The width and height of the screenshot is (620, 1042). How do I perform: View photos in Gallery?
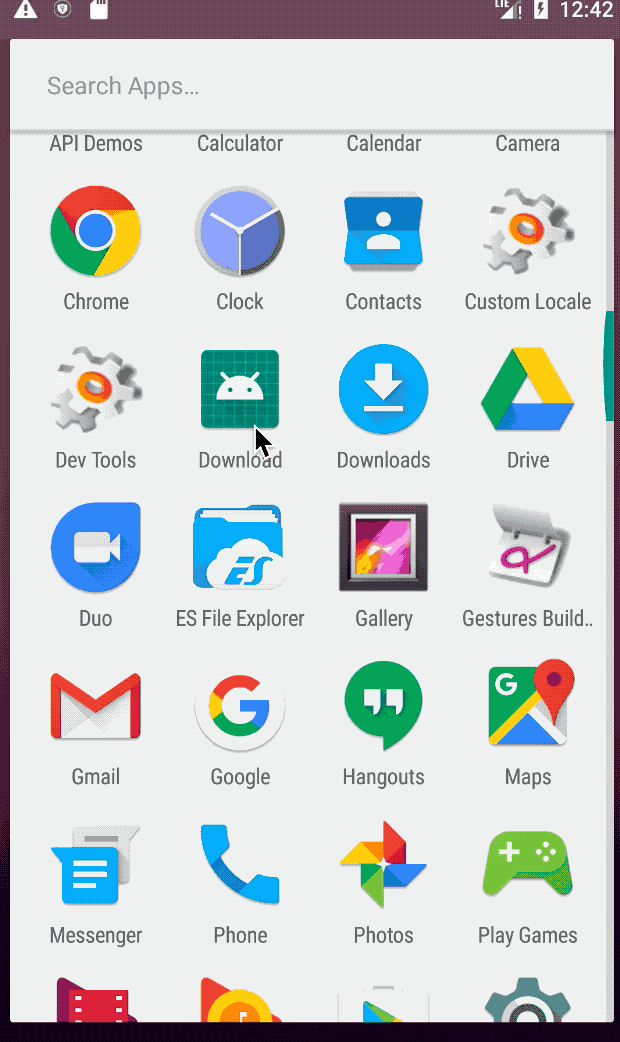[x=384, y=548]
